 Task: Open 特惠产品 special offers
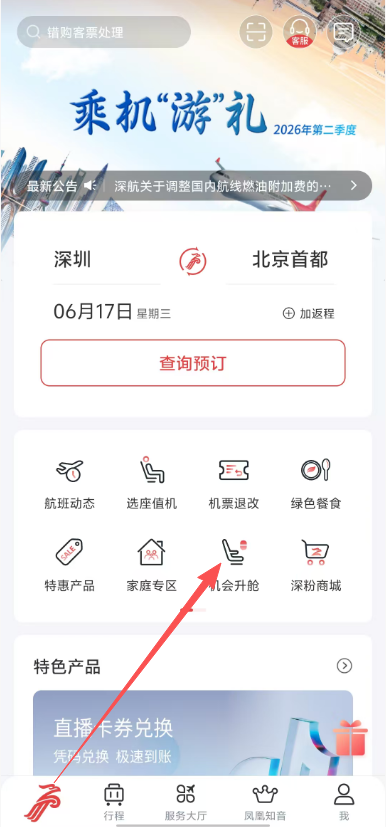click(x=70, y=565)
